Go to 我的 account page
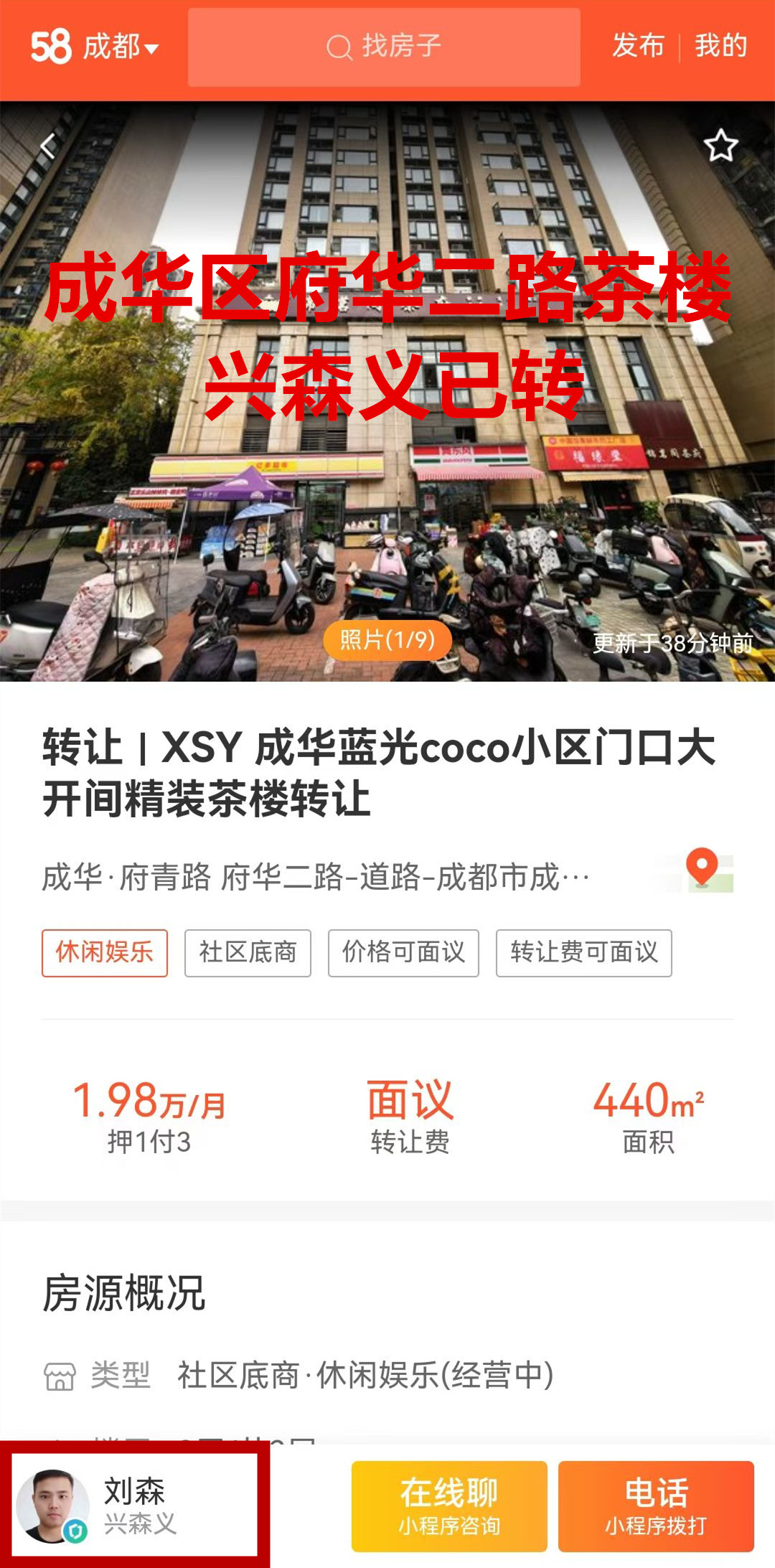Image resolution: width=775 pixels, height=1568 pixels. (x=720, y=46)
